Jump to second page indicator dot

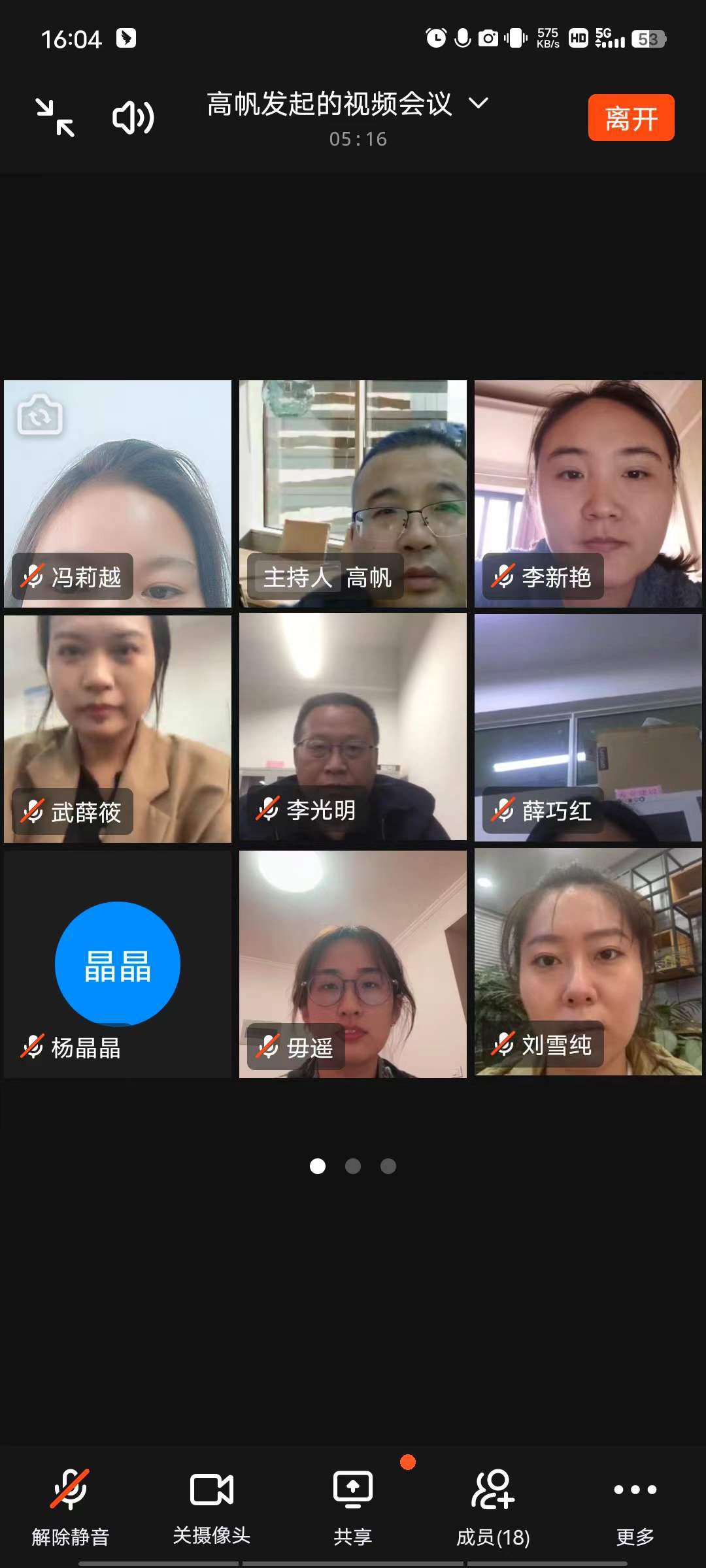[353, 1166]
